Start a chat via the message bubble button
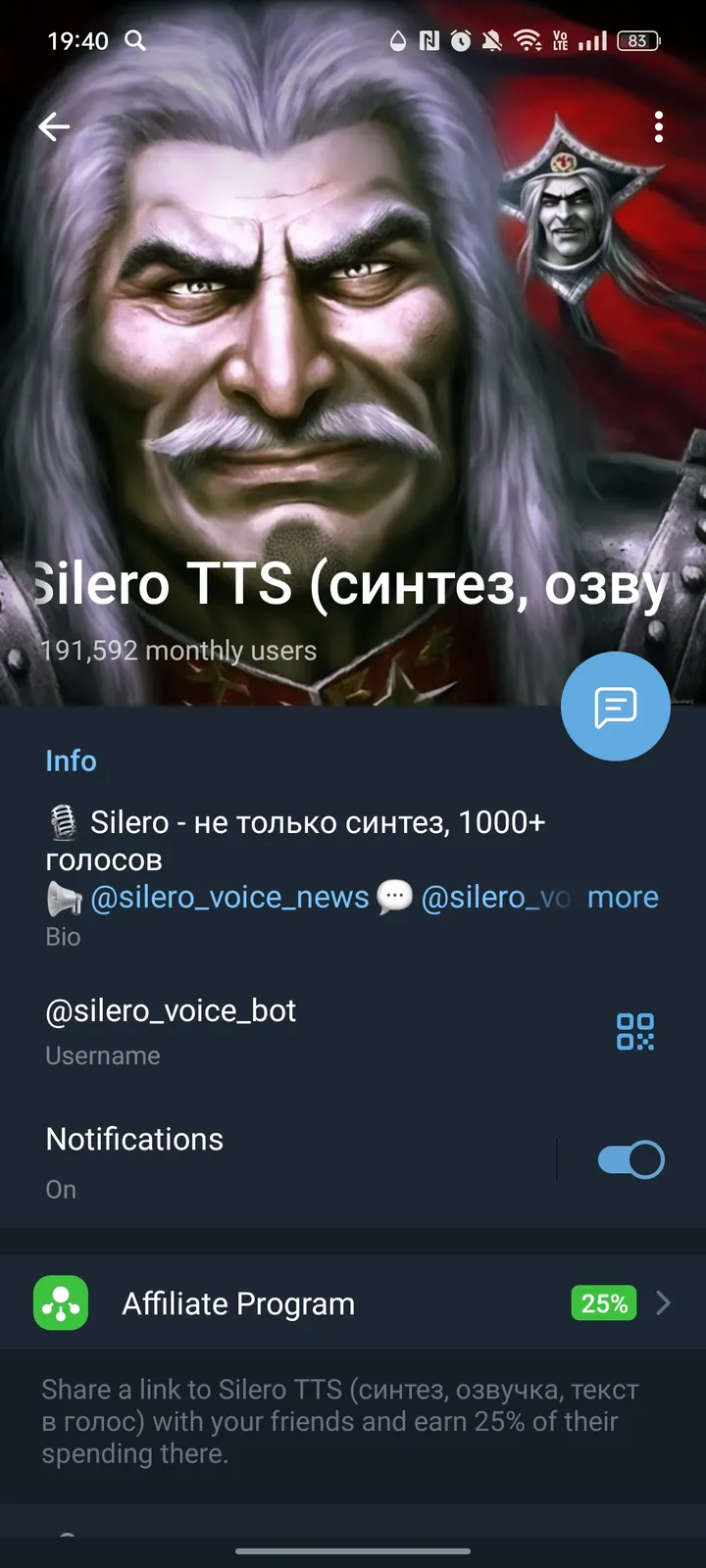This screenshot has height=1568, width=706. coord(616,707)
